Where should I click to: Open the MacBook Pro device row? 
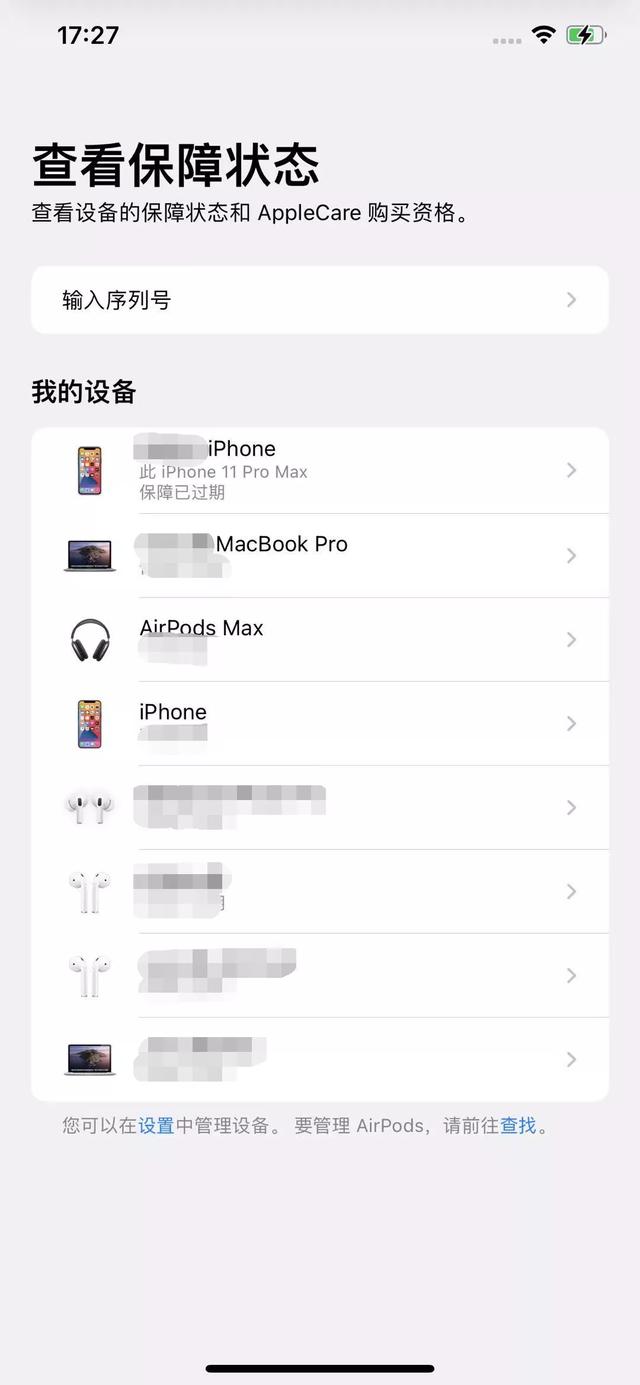(319, 555)
